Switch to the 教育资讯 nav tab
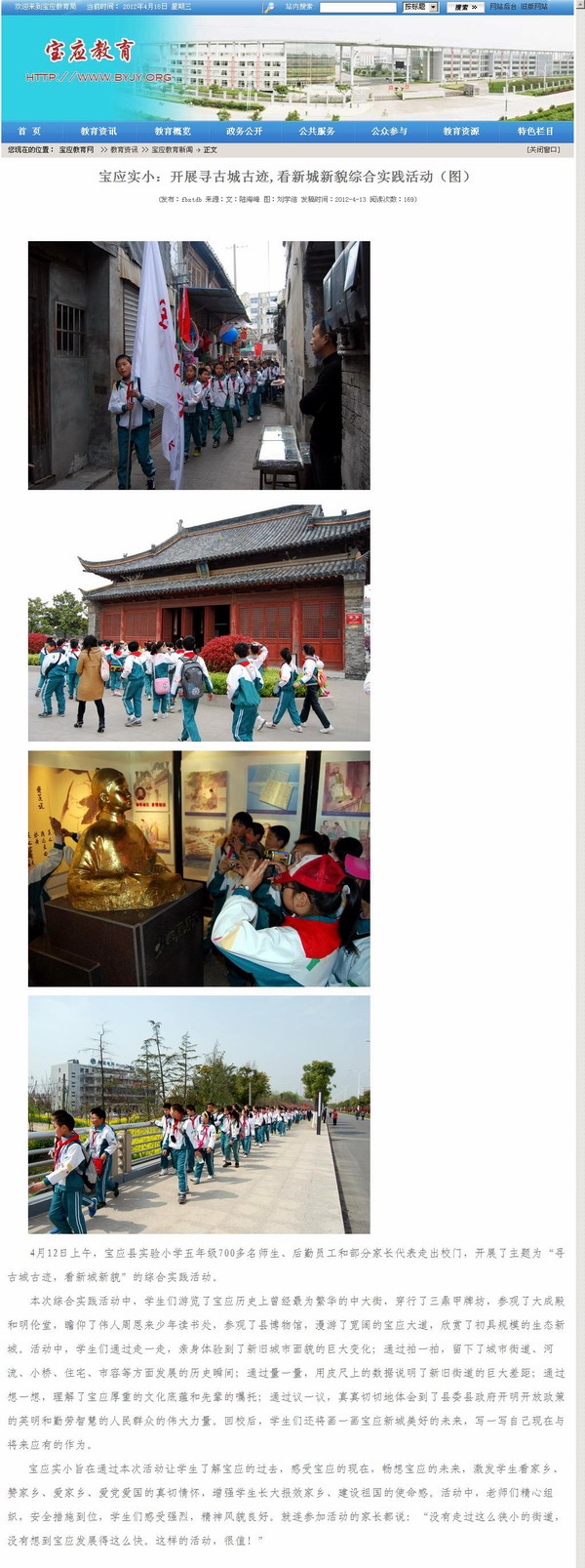Image resolution: width=585 pixels, height=1568 pixels. 98,131
